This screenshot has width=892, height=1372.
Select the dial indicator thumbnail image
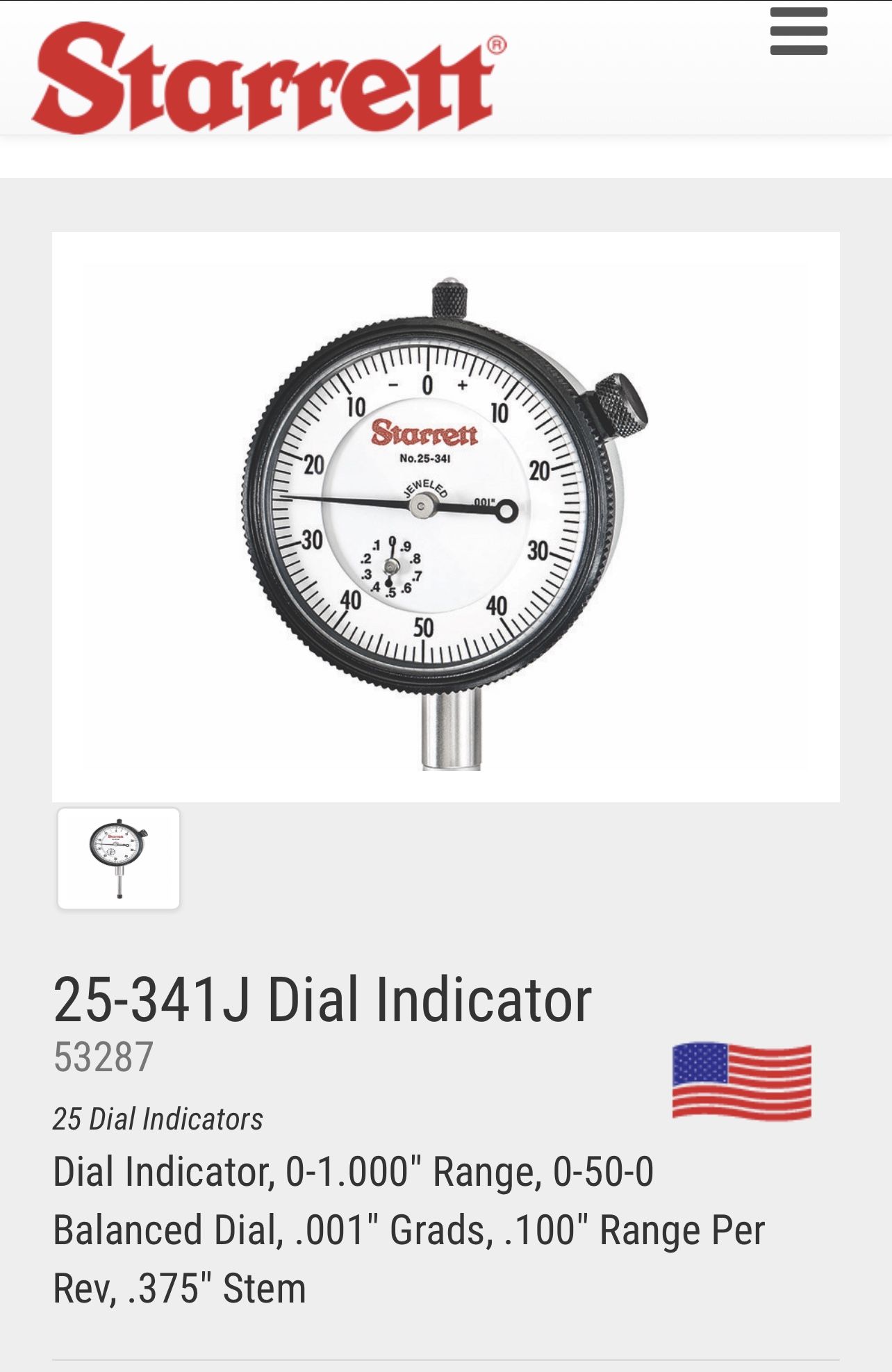point(119,858)
